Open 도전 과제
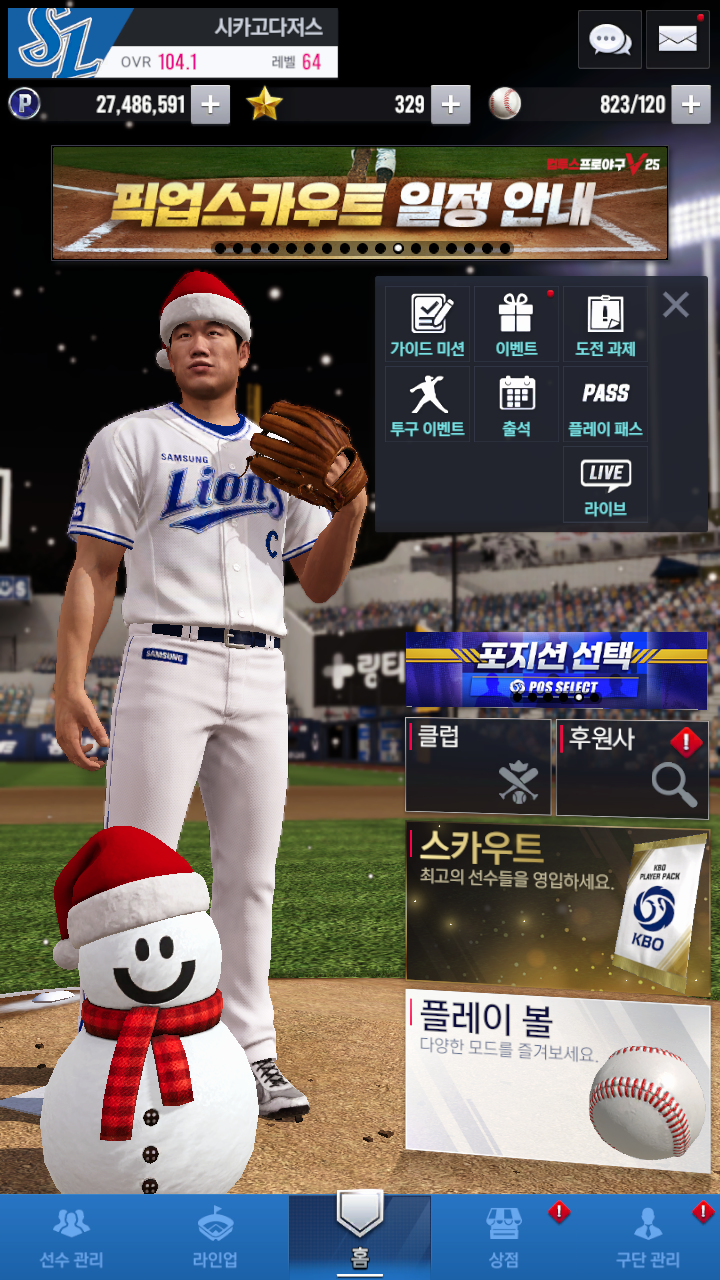 pos(605,324)
